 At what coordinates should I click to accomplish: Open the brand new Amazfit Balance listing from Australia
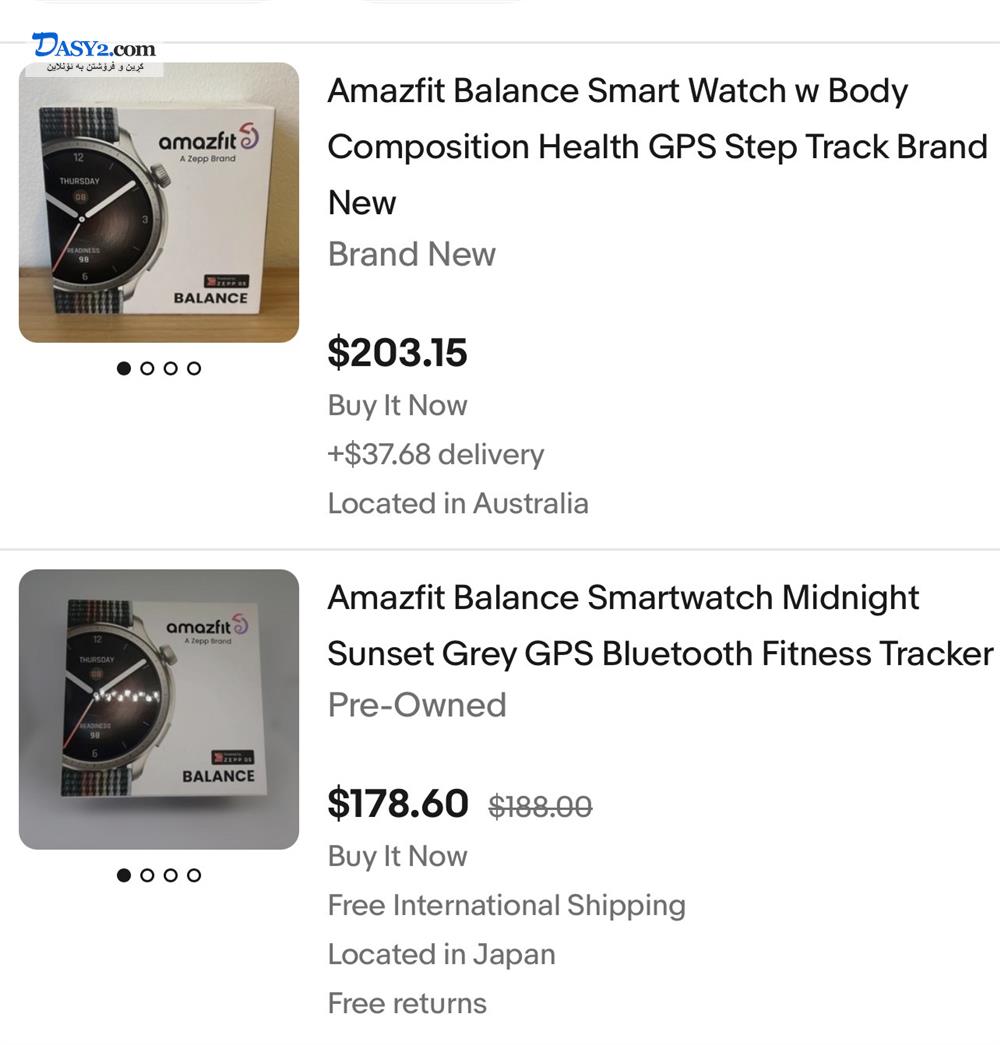click(x=656, y=146)
